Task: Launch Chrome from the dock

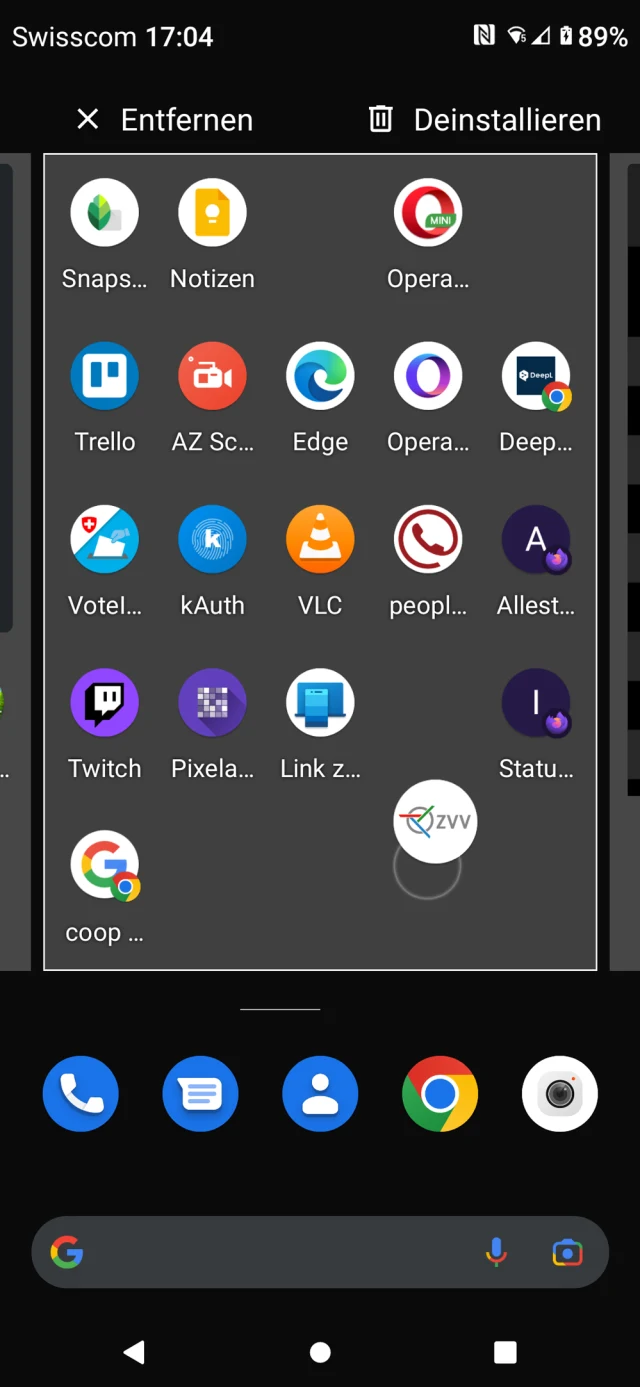Action: click(440, 1094)
